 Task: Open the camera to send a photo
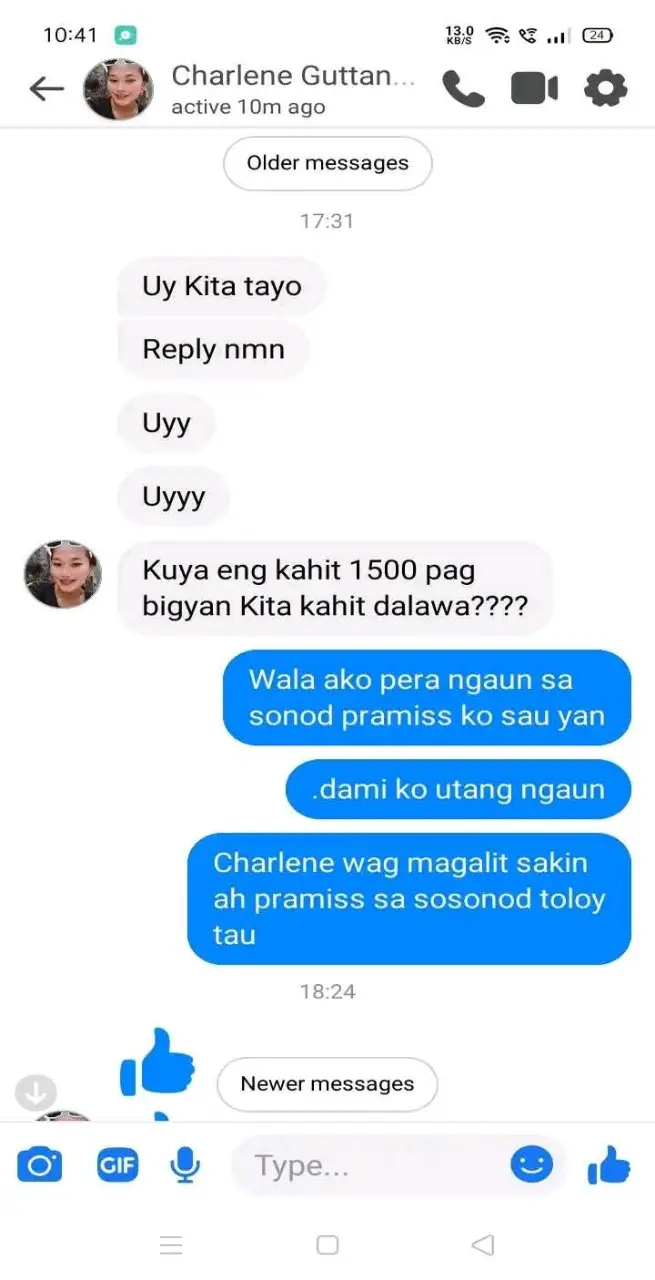[40, 1165]
